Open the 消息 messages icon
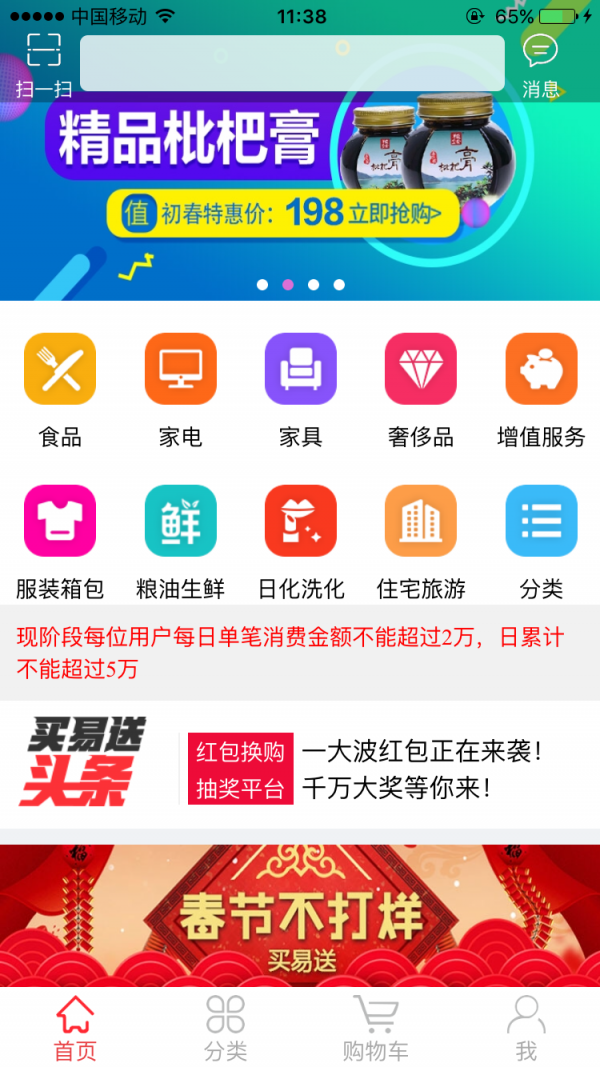Screen dimensions: 600x1067 point(541,62)
